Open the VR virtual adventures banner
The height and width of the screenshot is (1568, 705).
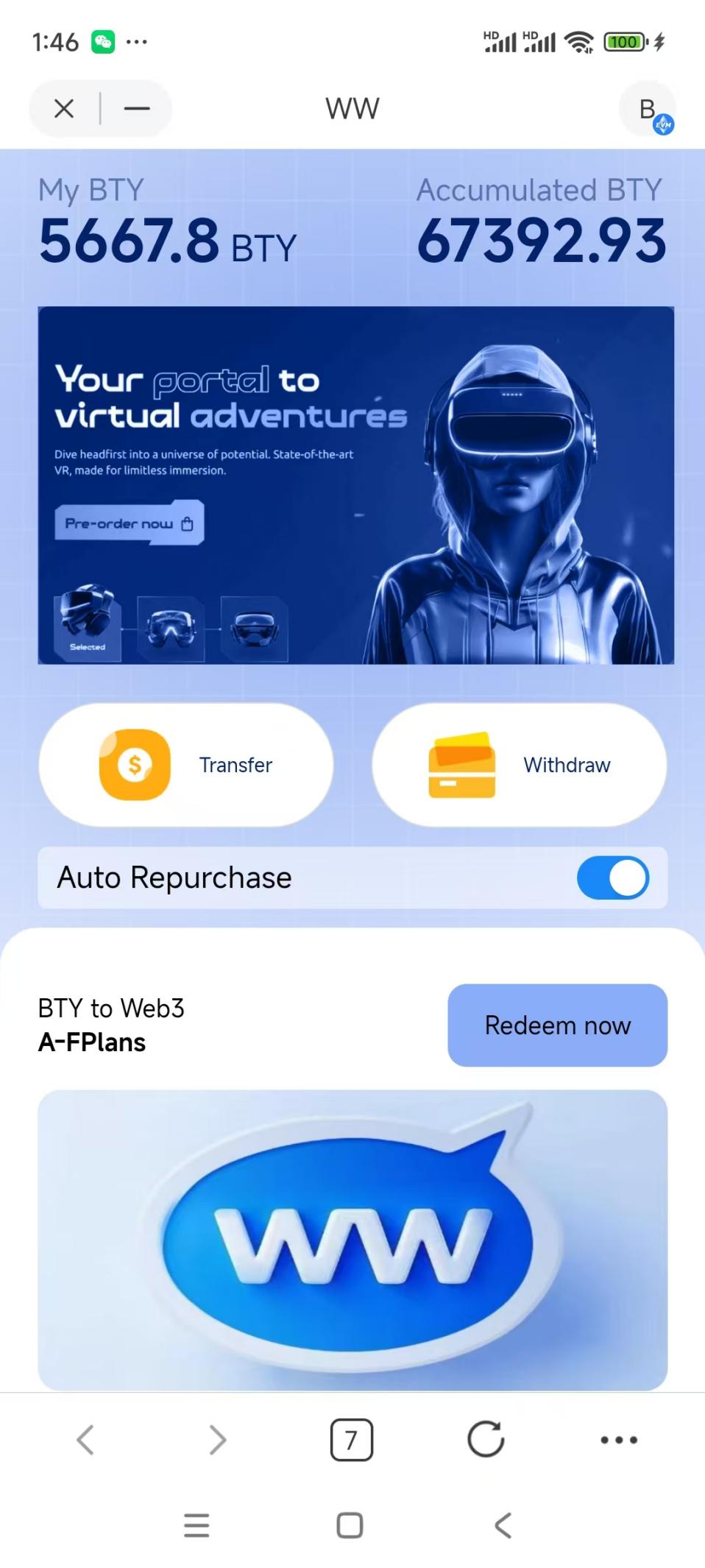(x=355, y=485)
